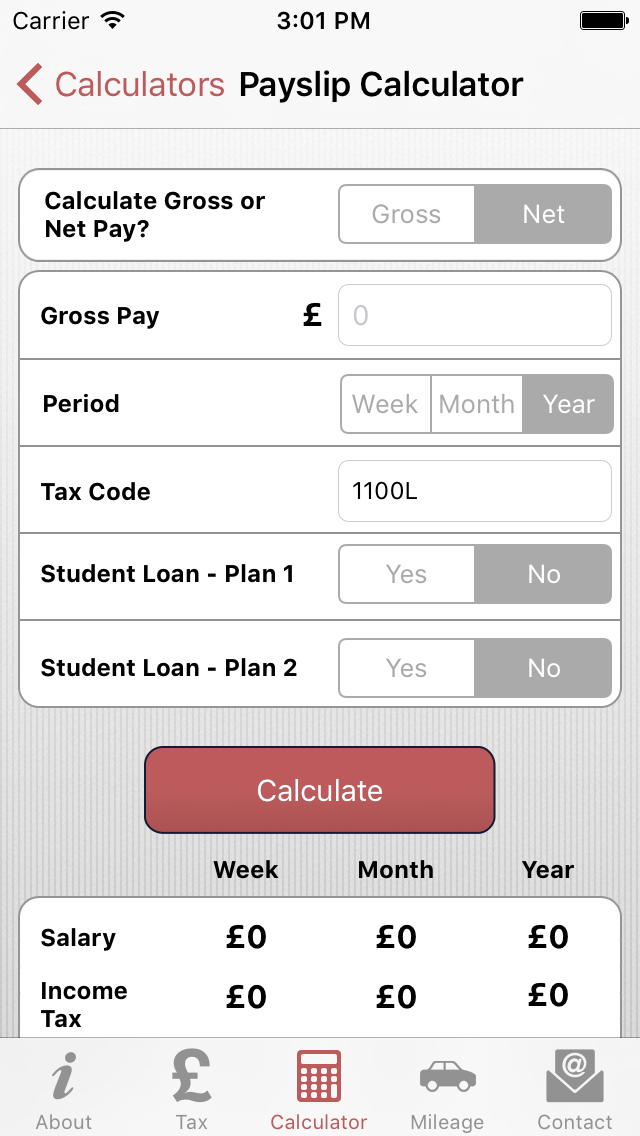Tap the Calculate button
The width and height of the screenshot is (640, 1136).
(x=320, y=790)
